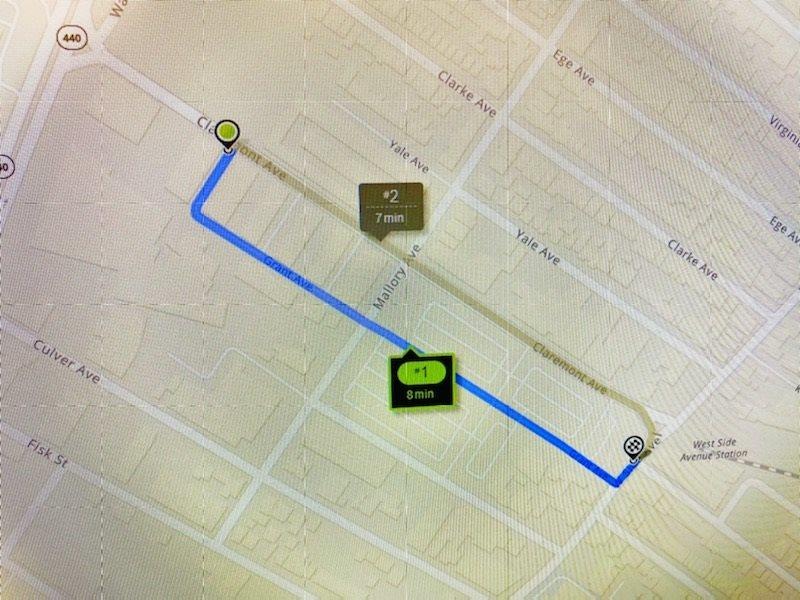
Task: Tap the green start location pin
Action: (x=229, y=132)
